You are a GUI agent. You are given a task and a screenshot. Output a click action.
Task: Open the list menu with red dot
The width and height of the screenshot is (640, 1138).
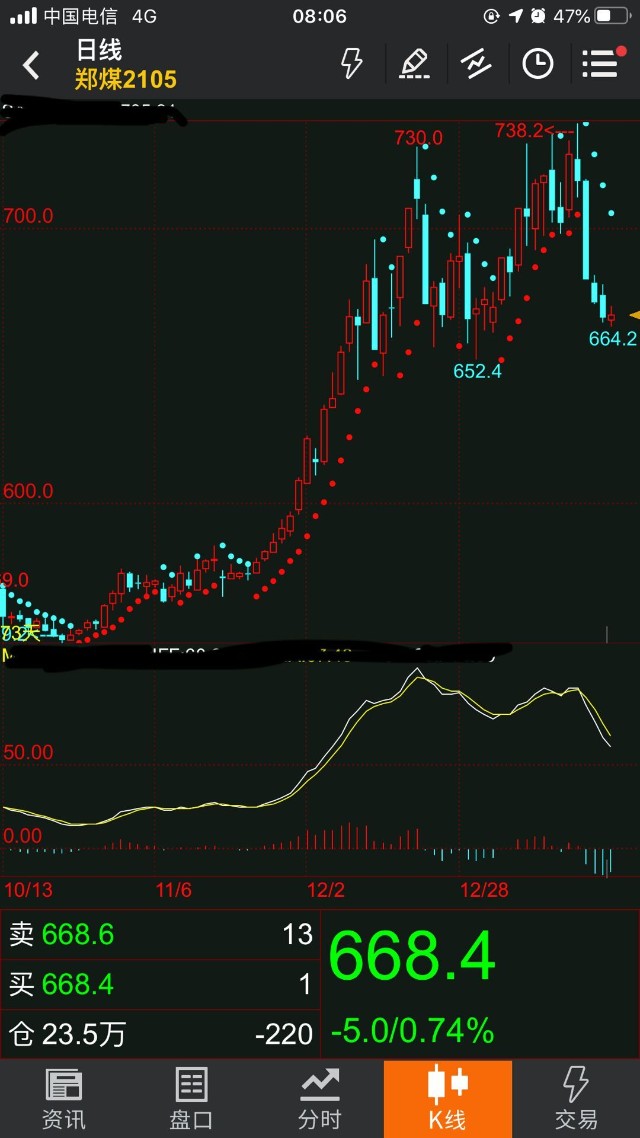click(x=601, y=64)
